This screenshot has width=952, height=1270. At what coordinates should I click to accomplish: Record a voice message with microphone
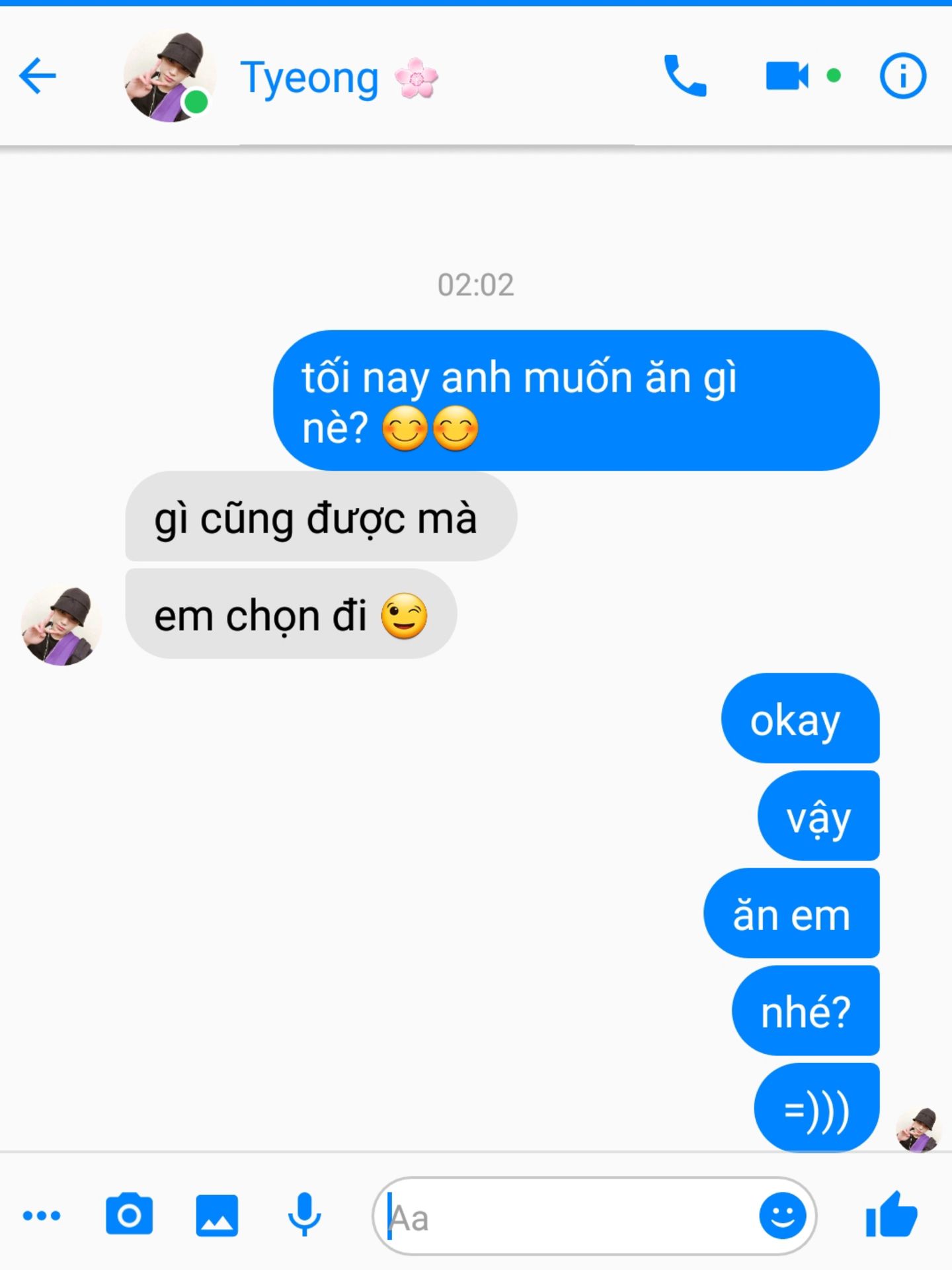[x=305, y=1215]
